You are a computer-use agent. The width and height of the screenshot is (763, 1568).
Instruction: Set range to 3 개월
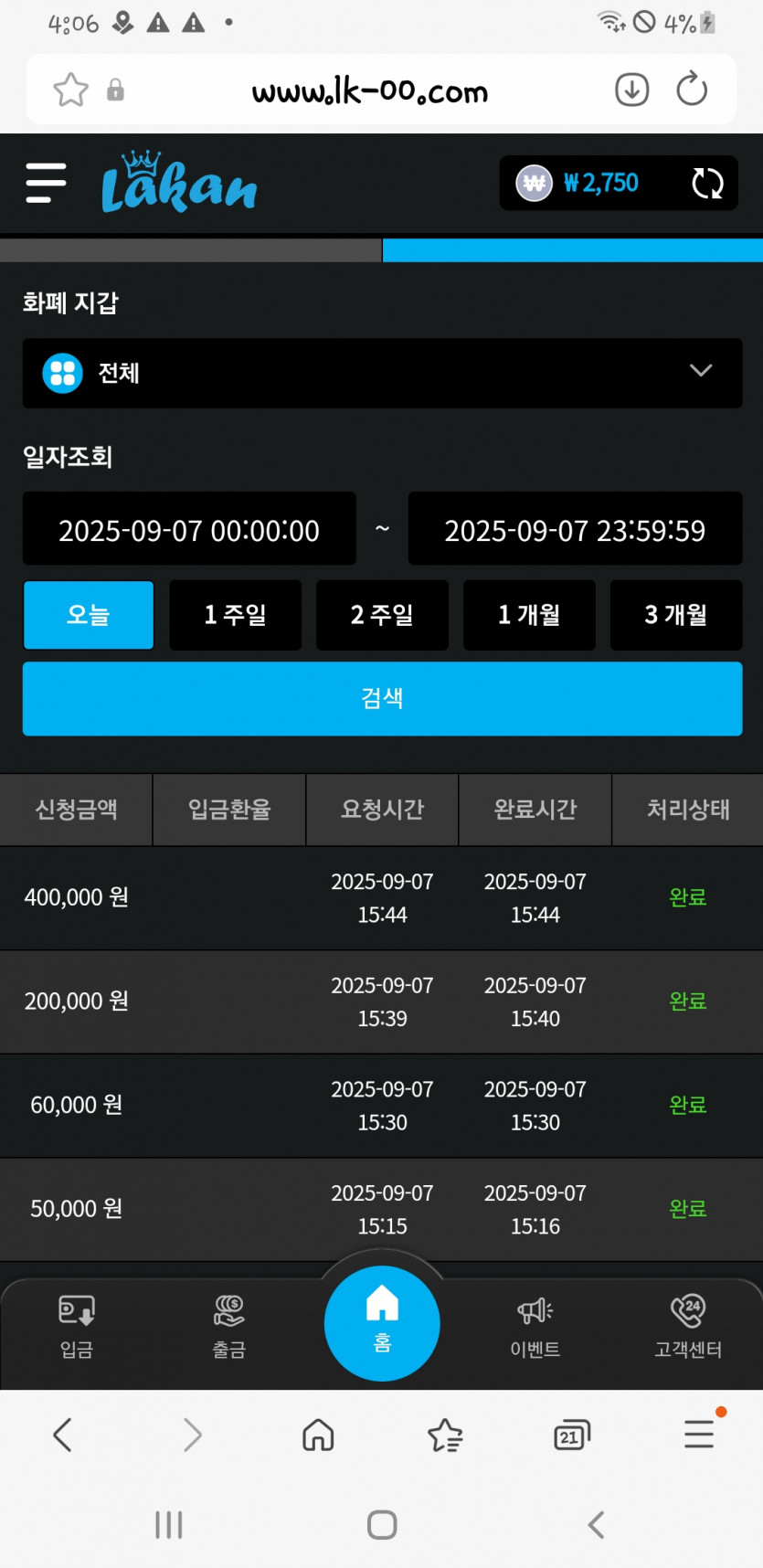pyautogui.click(x=676, y=615)
